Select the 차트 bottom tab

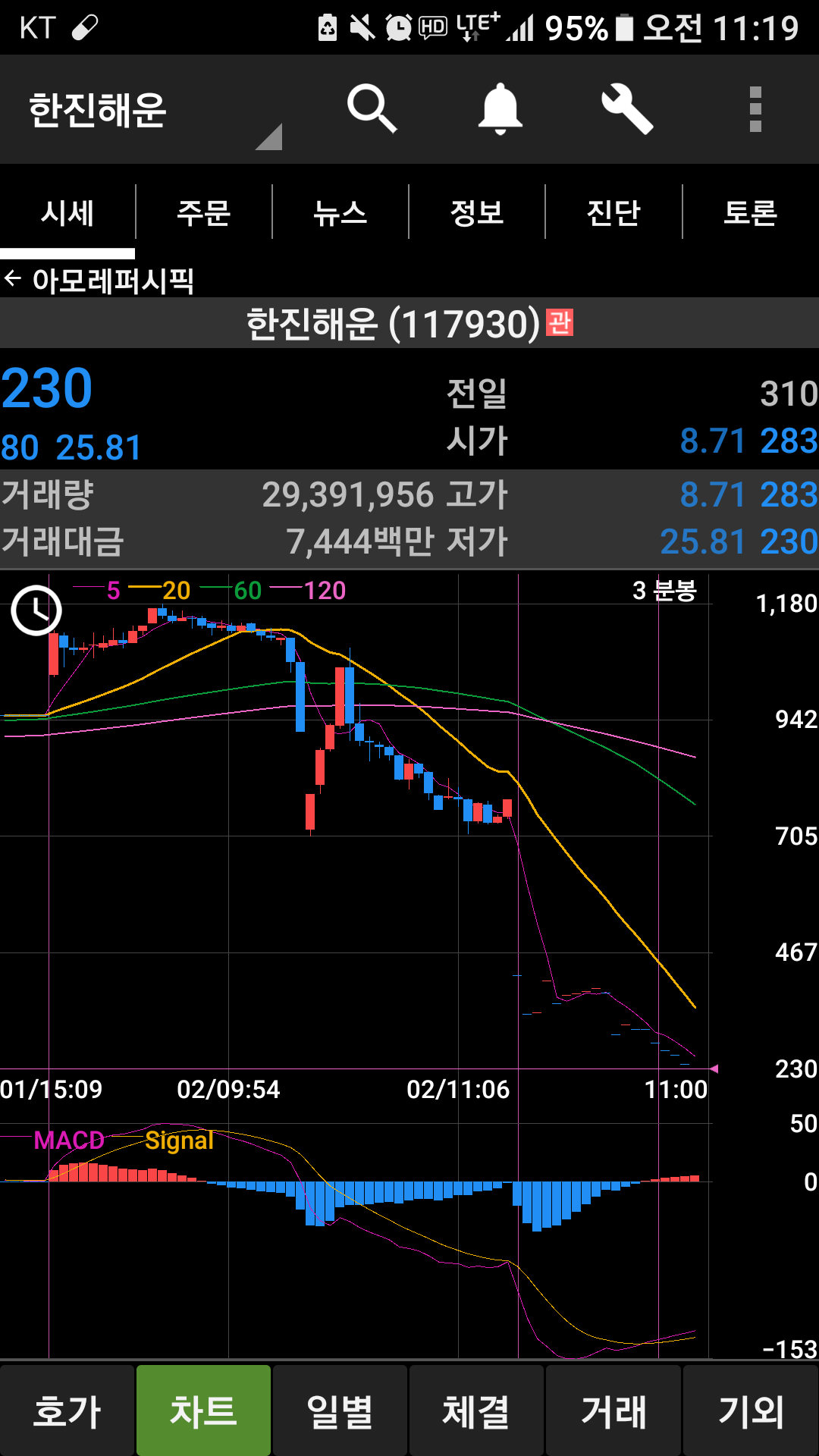(x=203, y=1410)
